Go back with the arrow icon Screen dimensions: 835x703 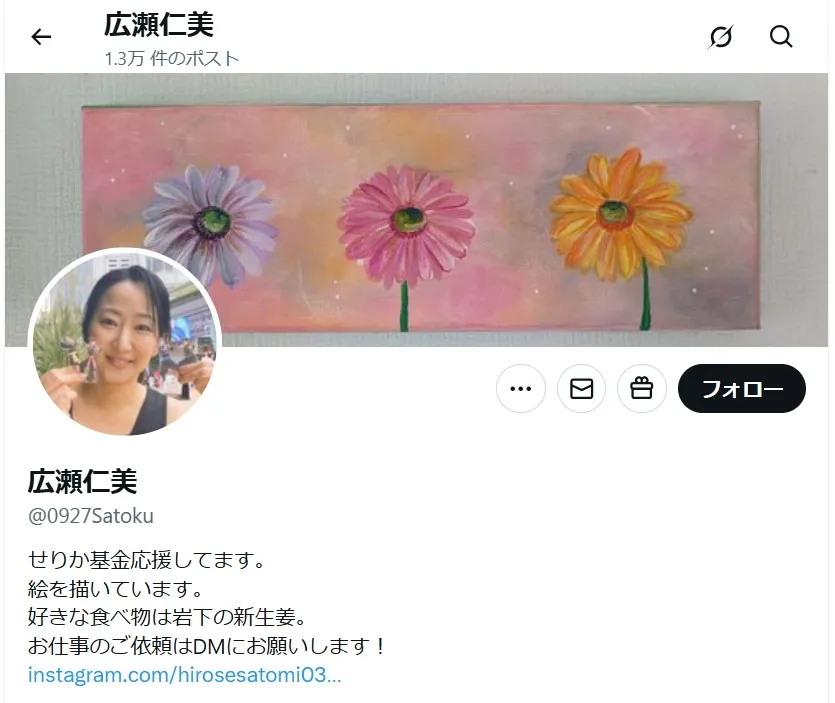(41, 37)
